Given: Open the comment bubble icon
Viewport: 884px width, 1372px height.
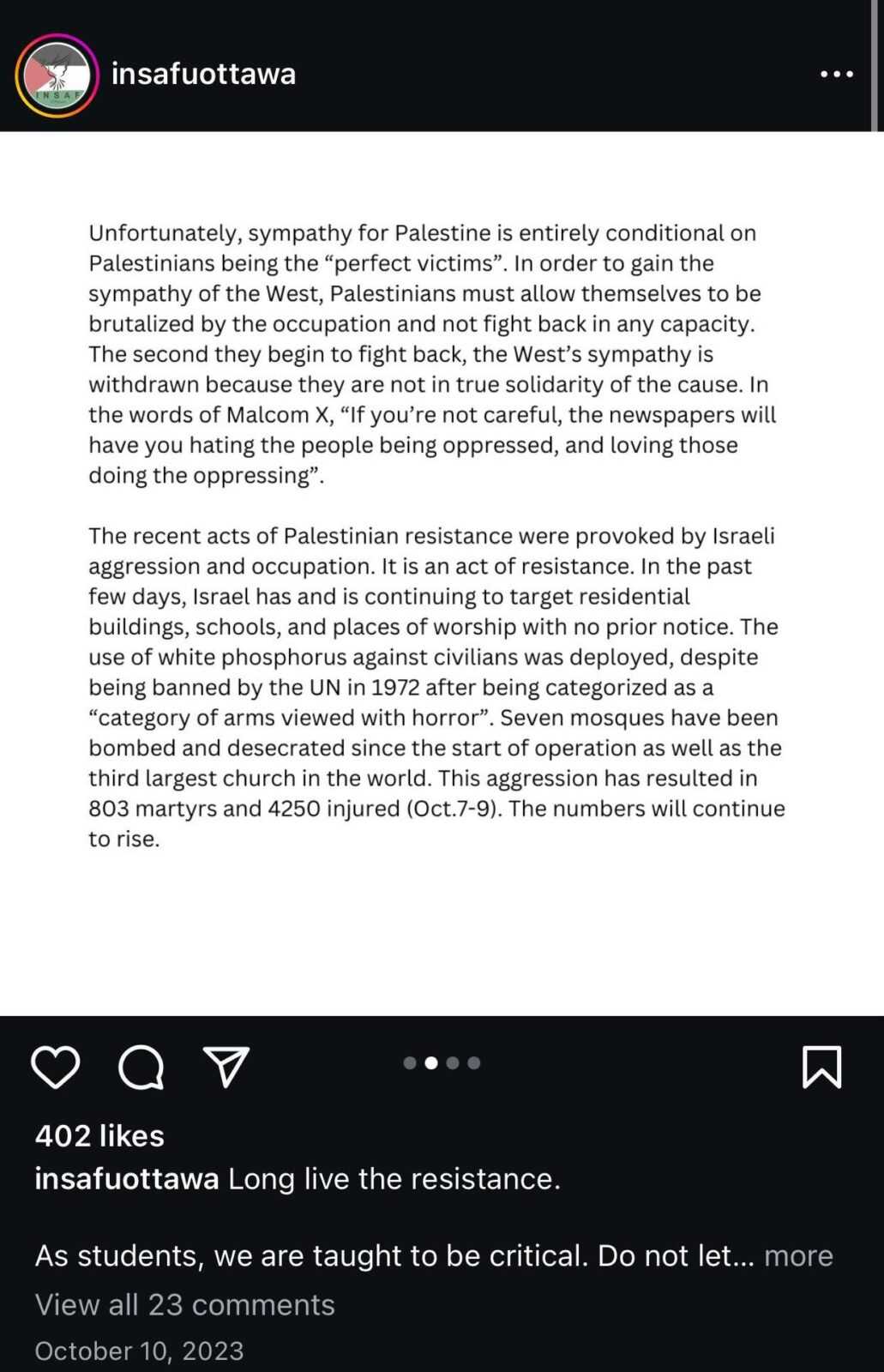Looking at the screenshot, I should 141,1068.
